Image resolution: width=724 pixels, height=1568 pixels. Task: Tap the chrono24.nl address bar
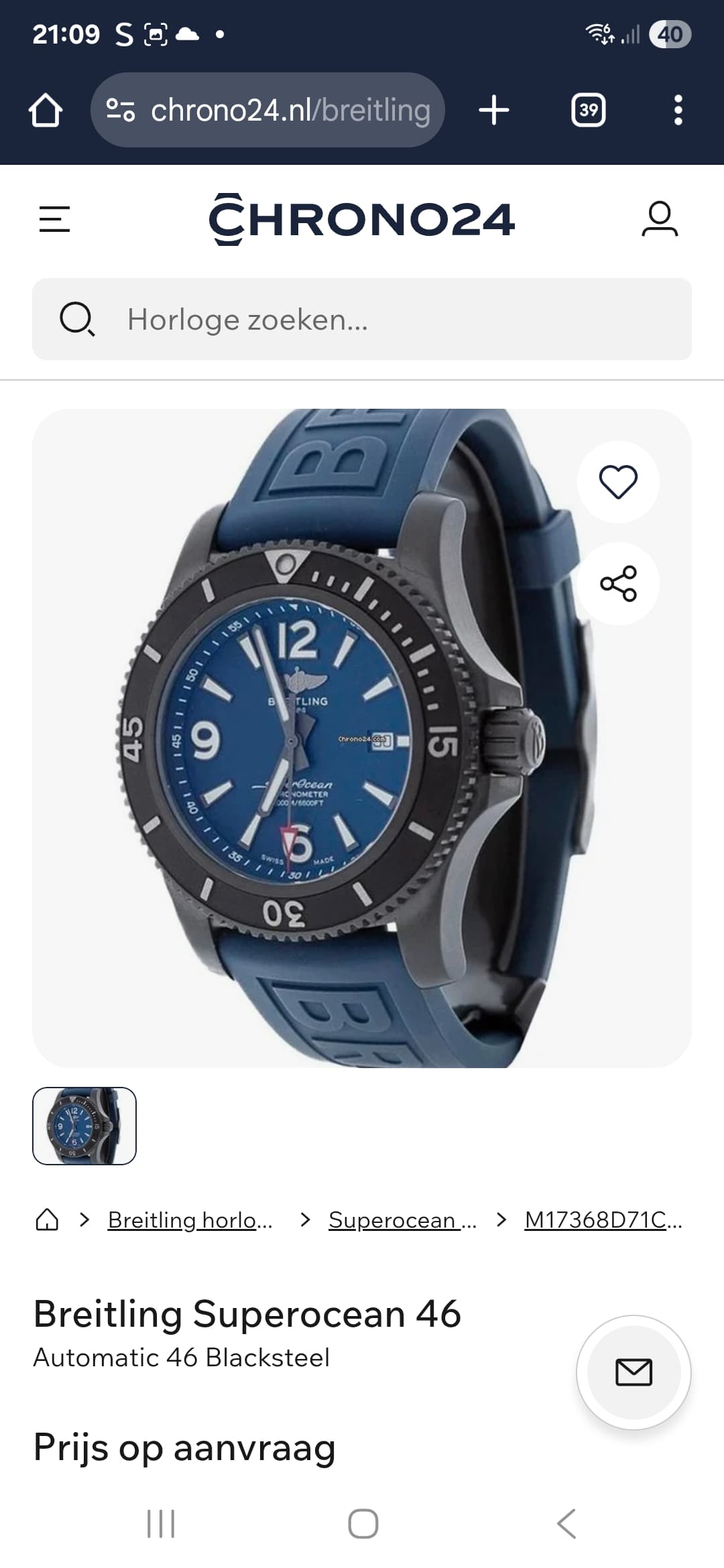pos(268,110)
